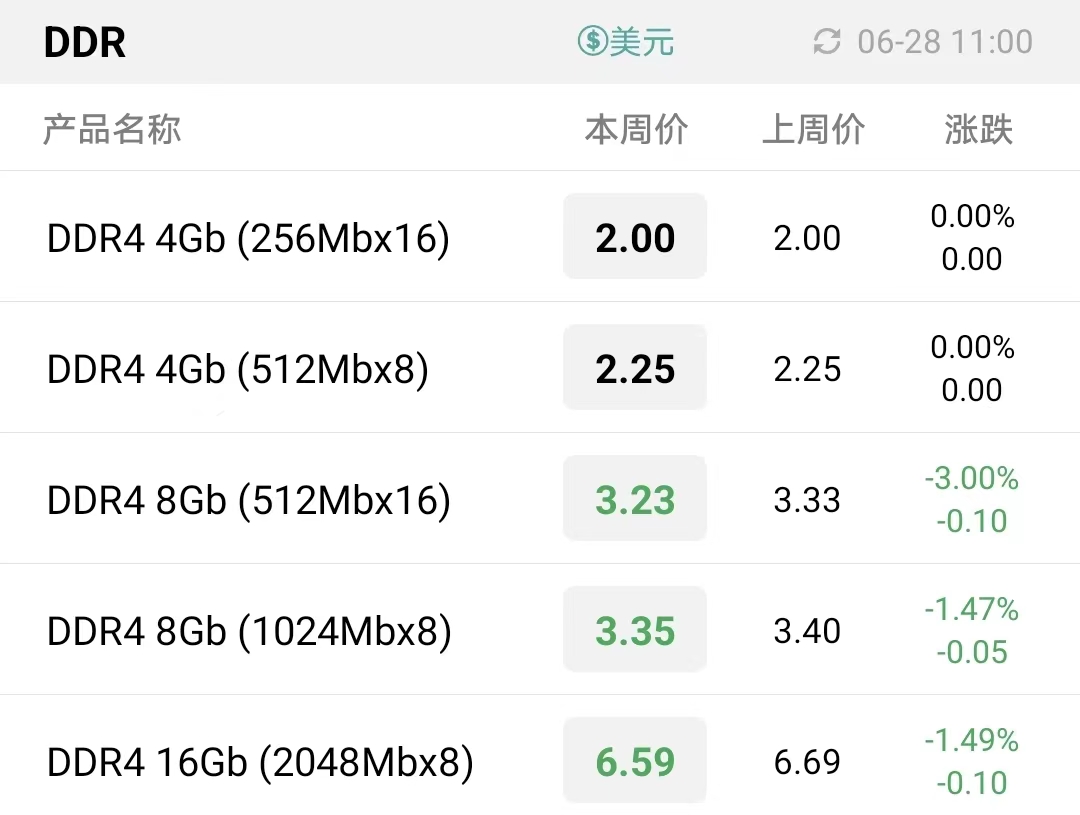Viewport: 1080px width, 815px height.
Task: Open DDR4 8Gb (512Mbx16) price details
Action: click(x=540, y=498)
